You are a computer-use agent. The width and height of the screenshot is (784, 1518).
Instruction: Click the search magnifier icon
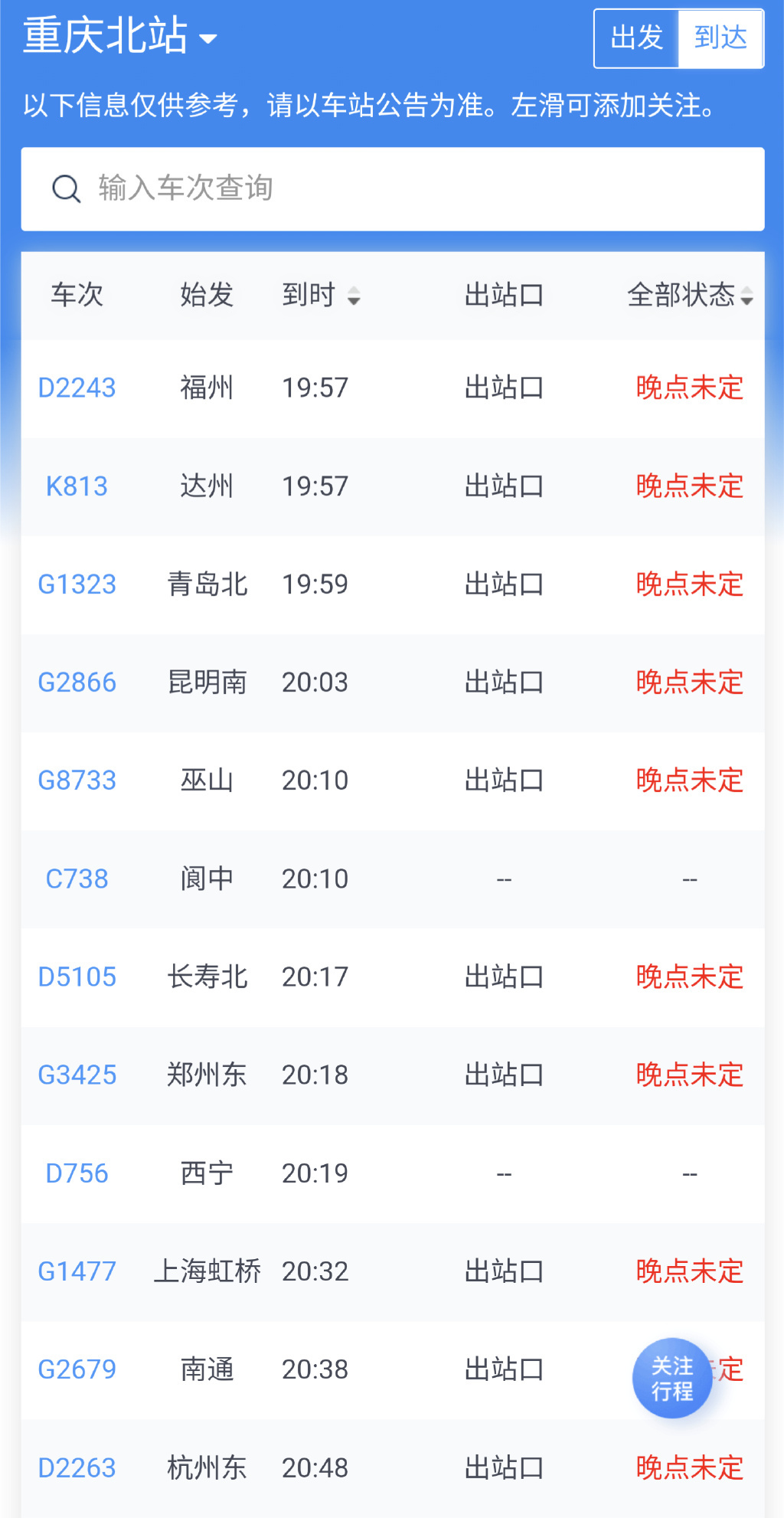click(67, 188)
